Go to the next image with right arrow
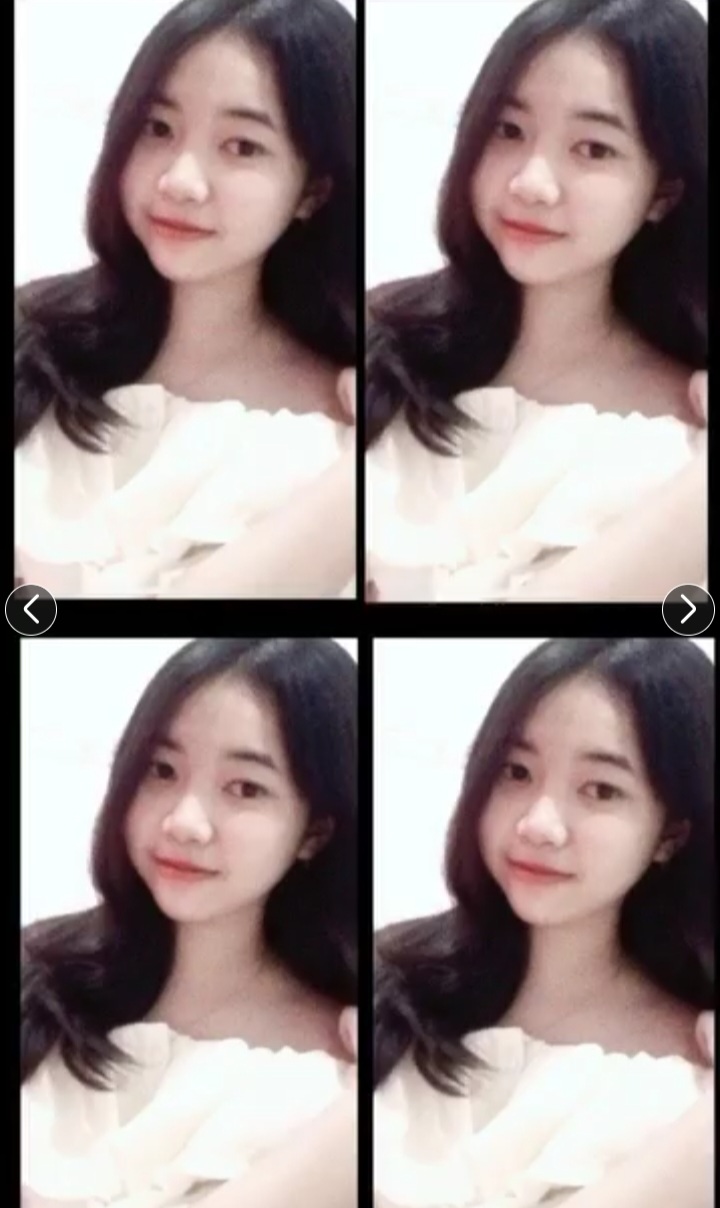This screenshot has width=720, height=1208. (688, 610)
